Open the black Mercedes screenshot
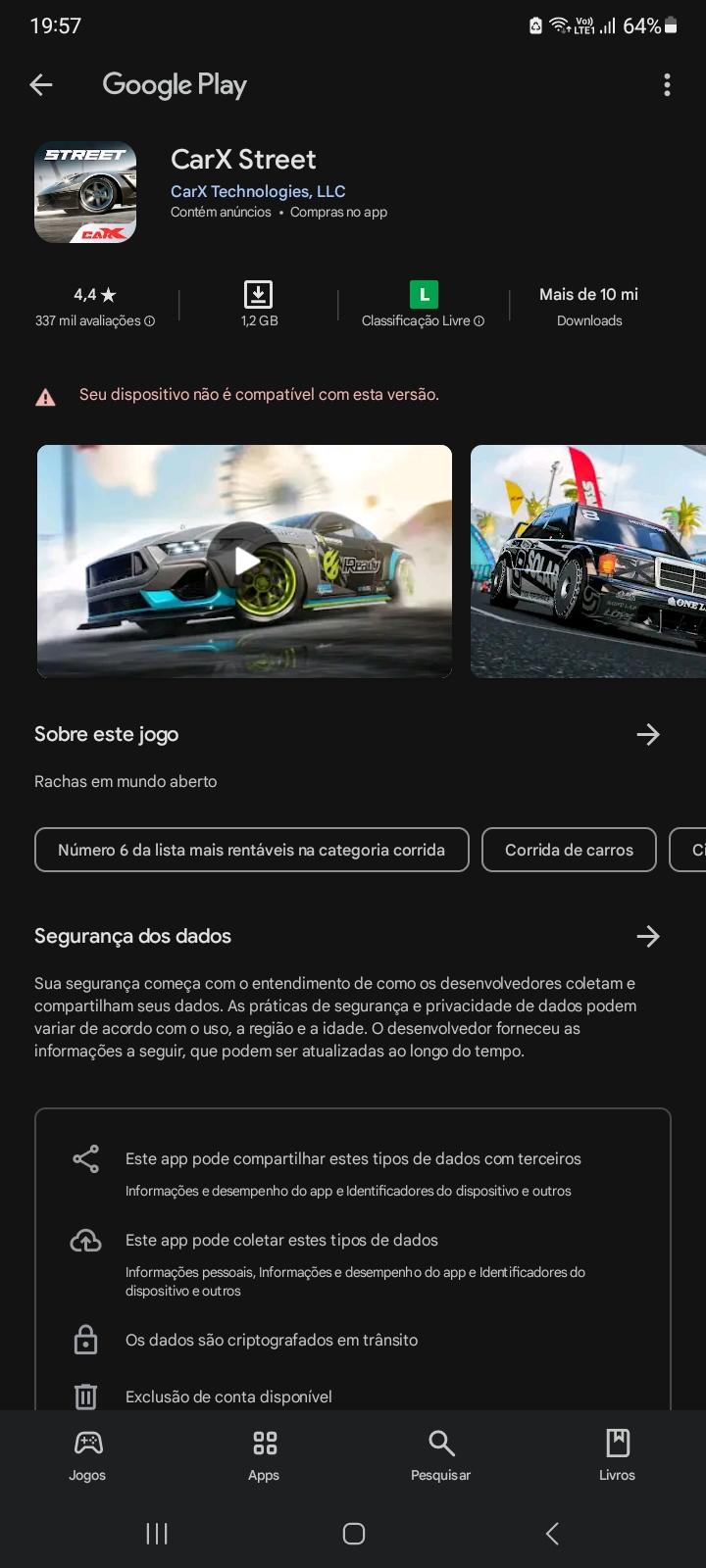Viewport: 706px width, 1568px height. pos(588,561)
